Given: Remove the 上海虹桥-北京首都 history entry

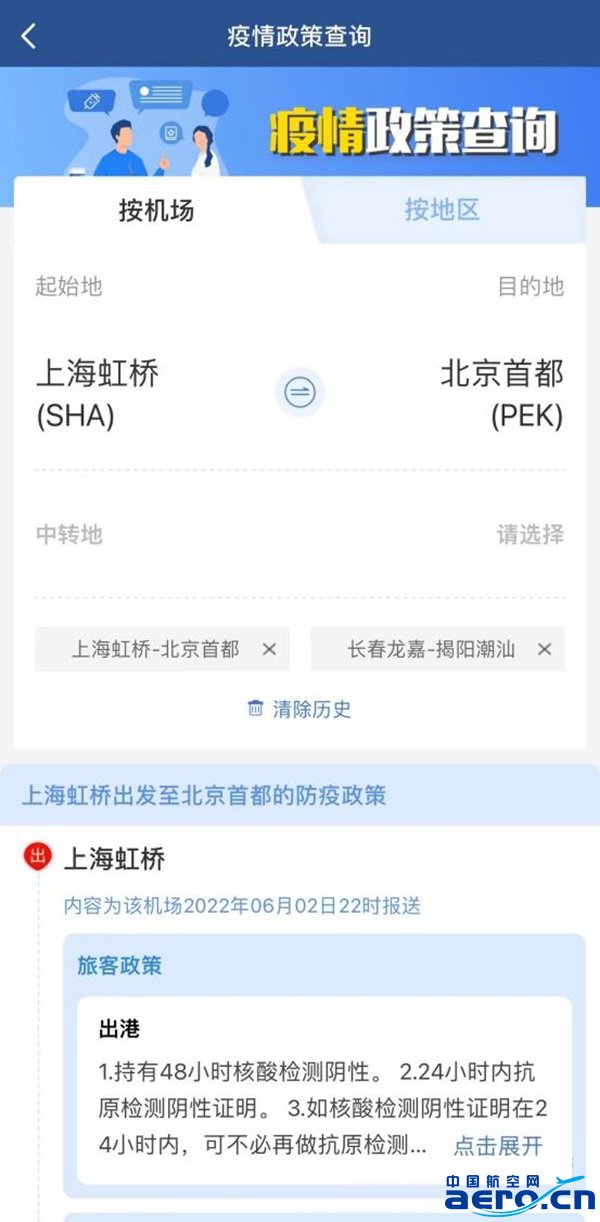Looking at the screenshot, I should (x=269, y=649).
